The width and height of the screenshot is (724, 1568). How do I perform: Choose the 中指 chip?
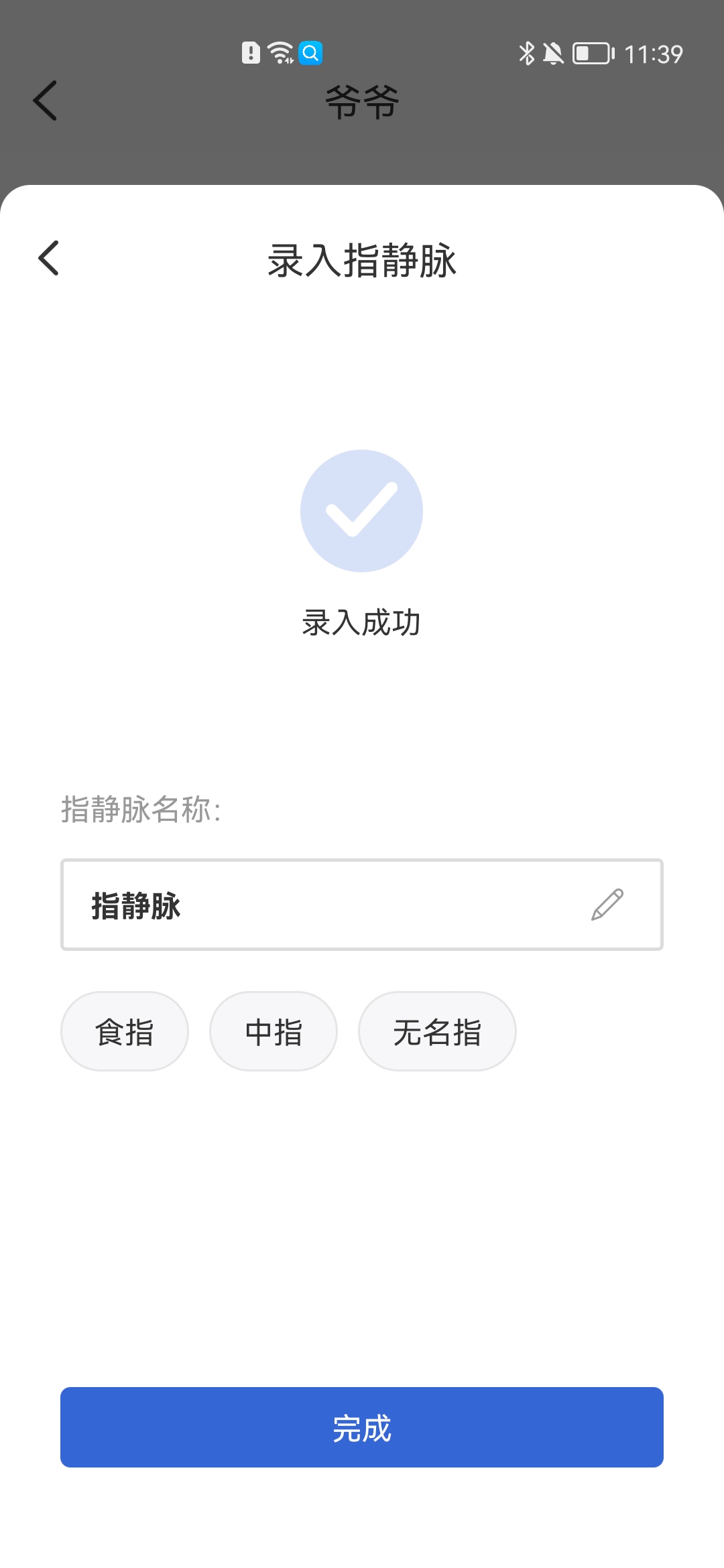point(274,1031)
